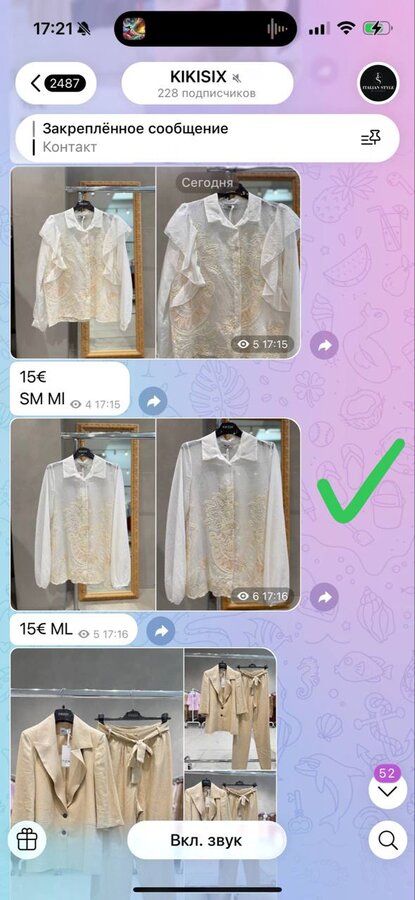
Task: Go back to the chat list
Action: click(x=56, y=84)
